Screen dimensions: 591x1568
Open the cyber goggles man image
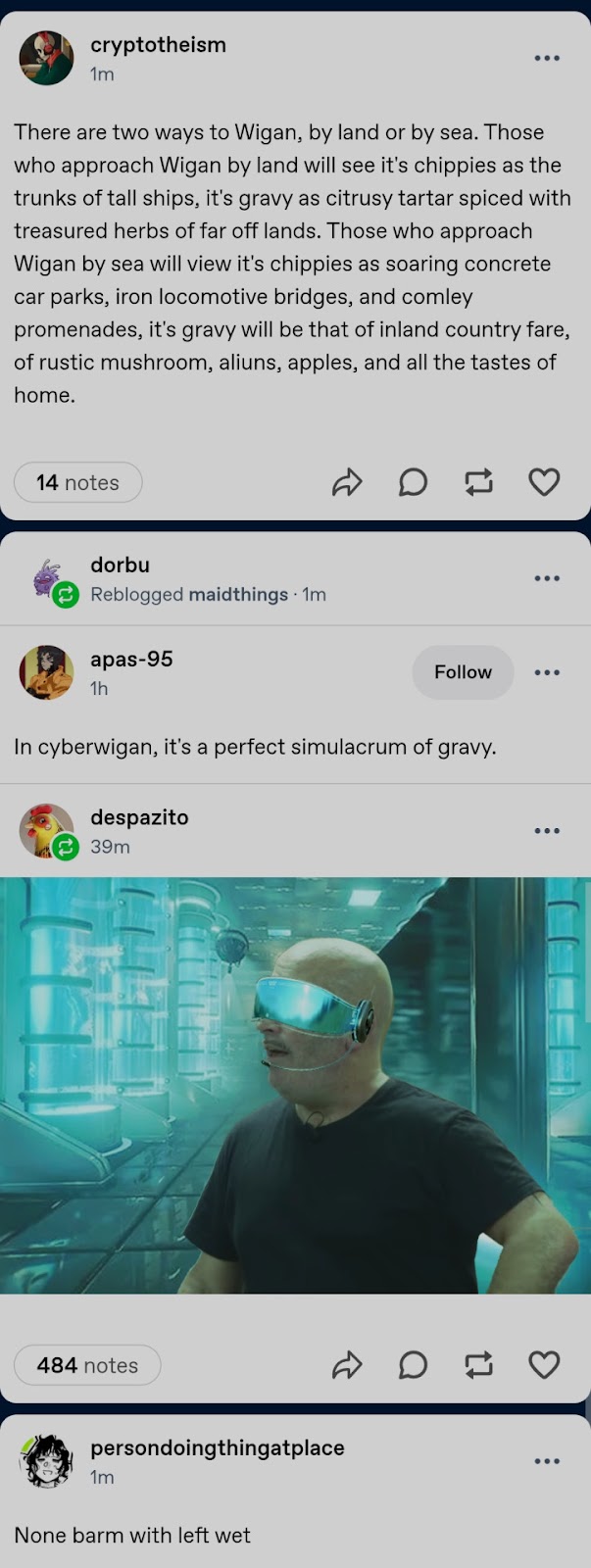click(294, 1085)
